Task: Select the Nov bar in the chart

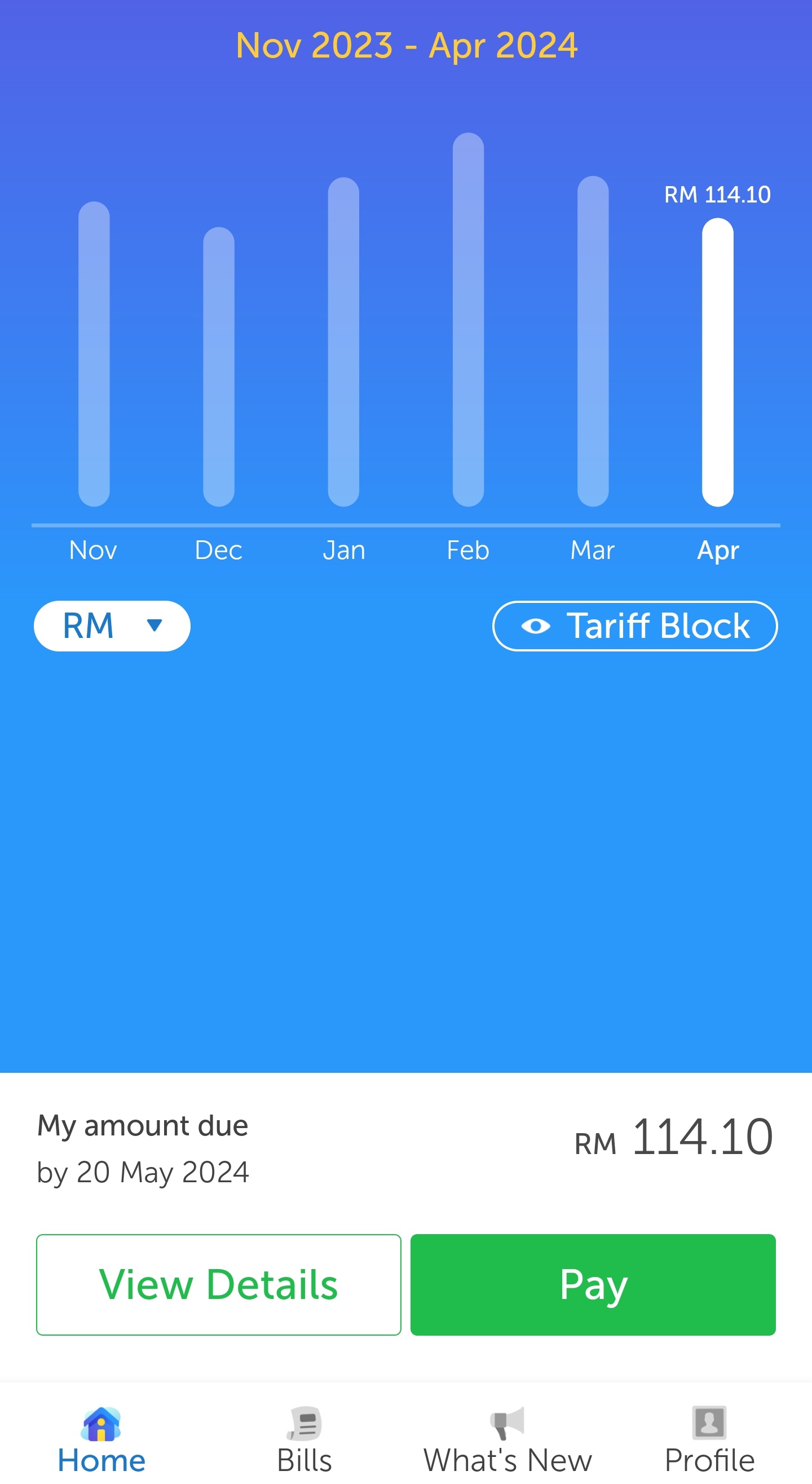Action: point(94,354)
